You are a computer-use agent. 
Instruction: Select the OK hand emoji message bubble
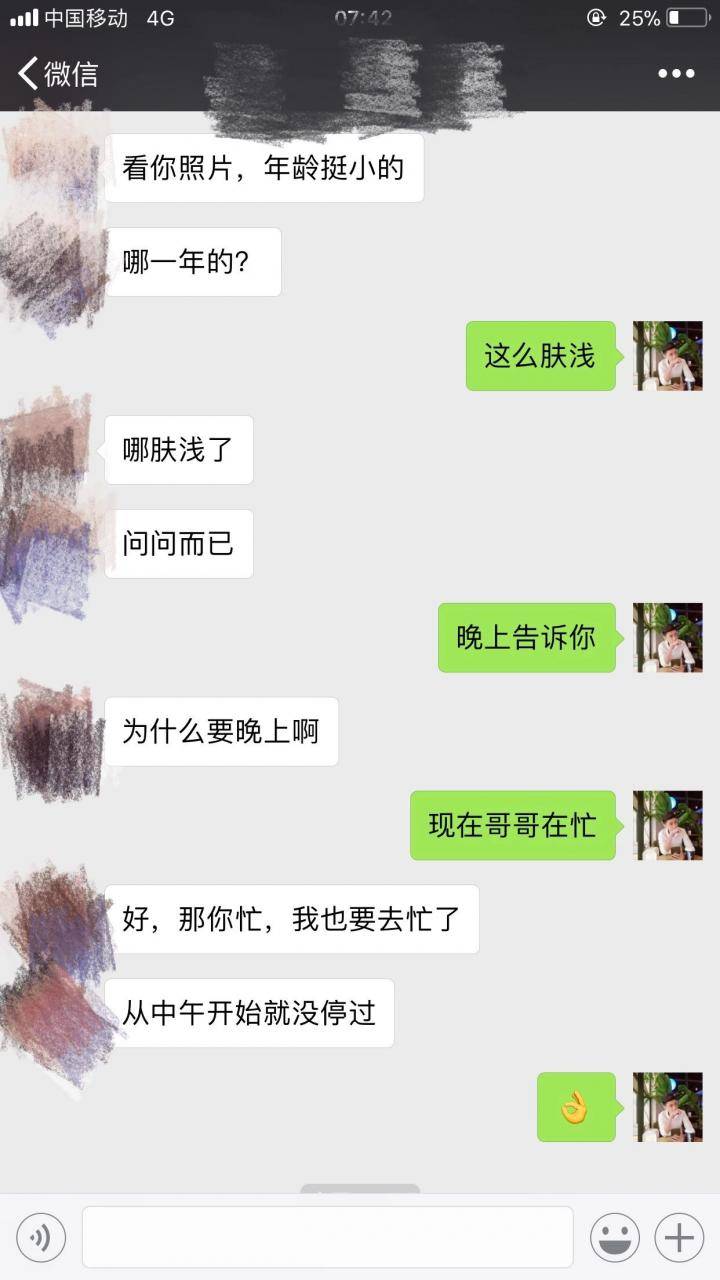pyautogui.click(x=577, y=1109)
